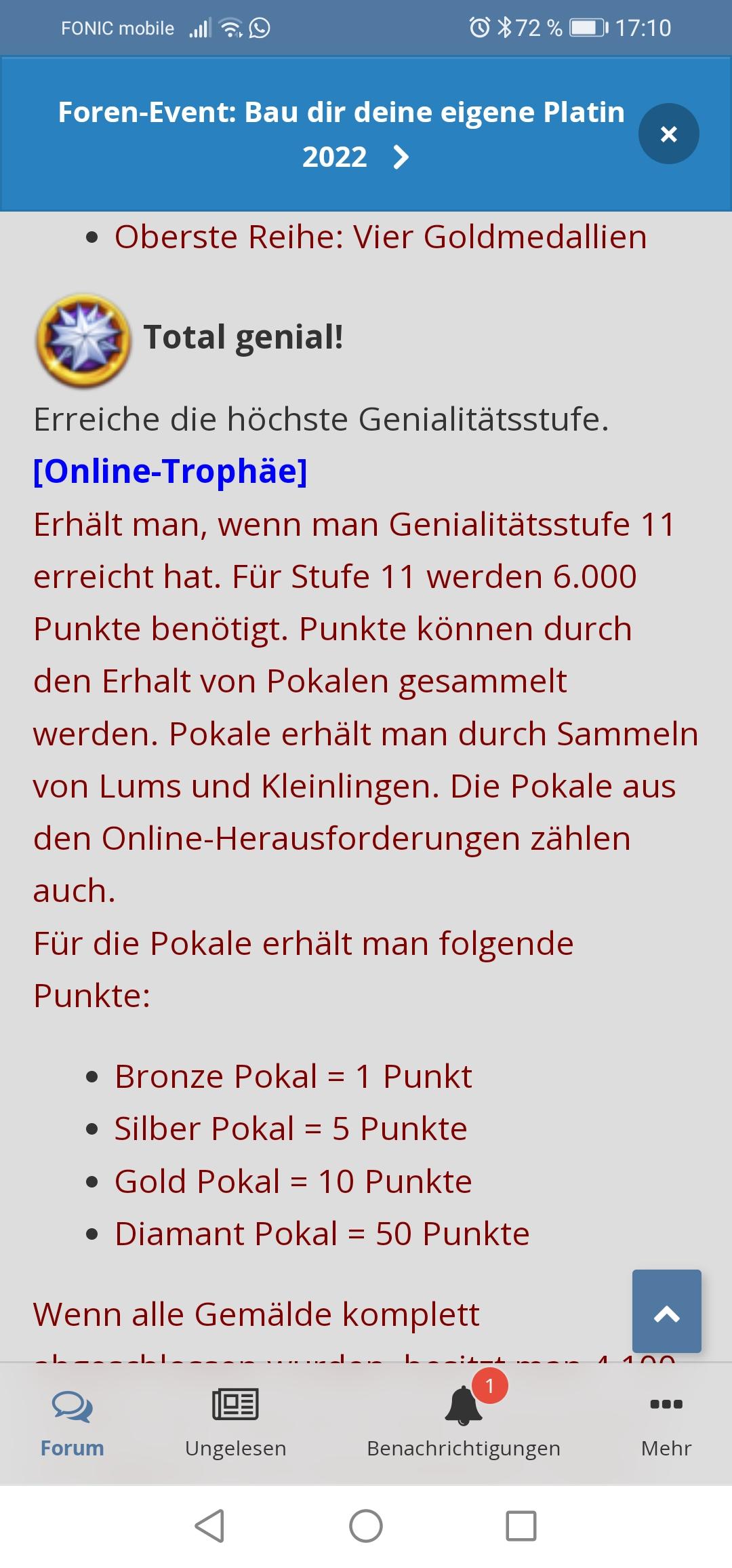Switch to the Forum tab
The image size is (732, 1568).
click(x=72, y=1422)
